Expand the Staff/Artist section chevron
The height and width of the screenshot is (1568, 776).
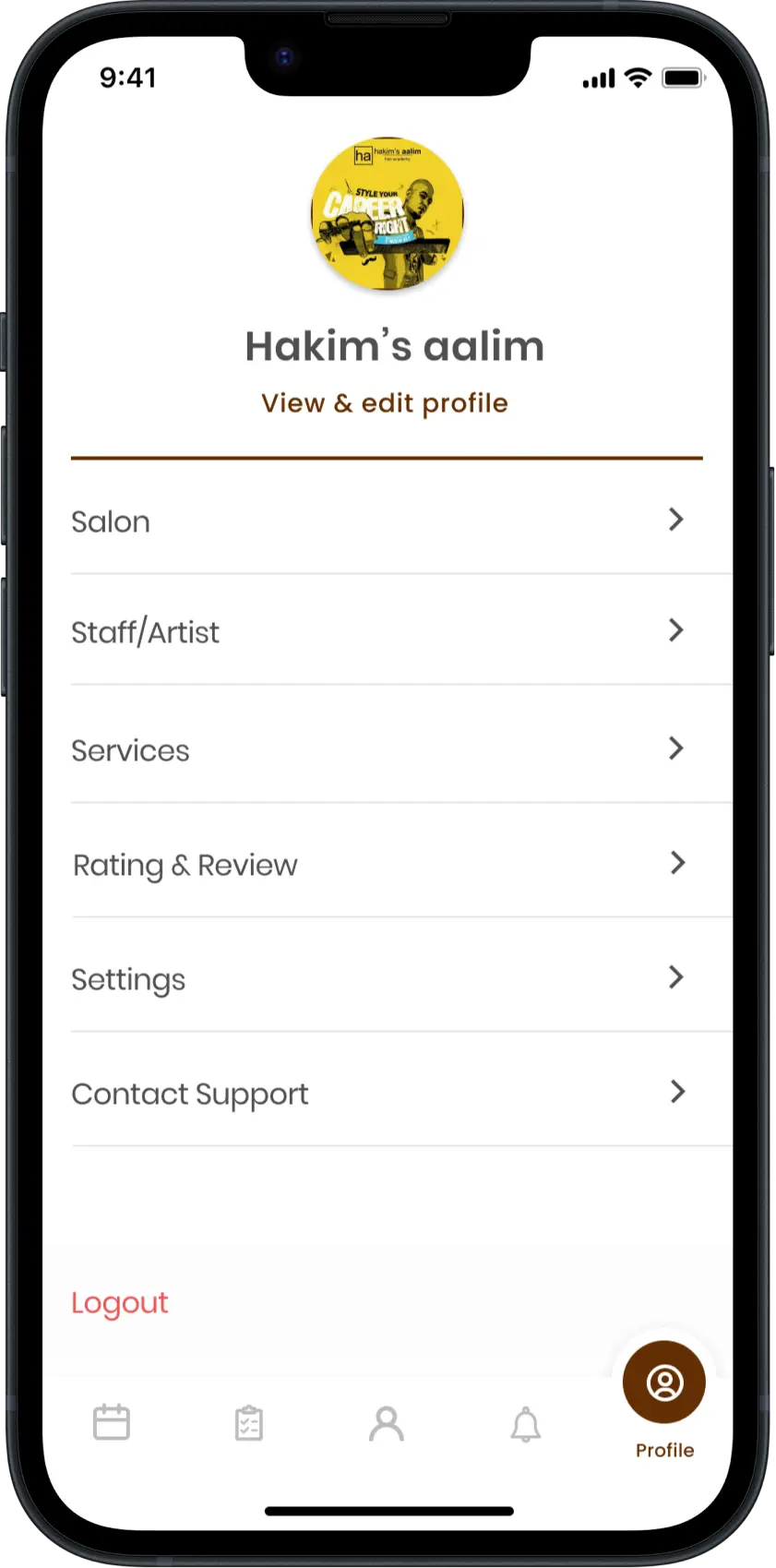pos(676,630)
